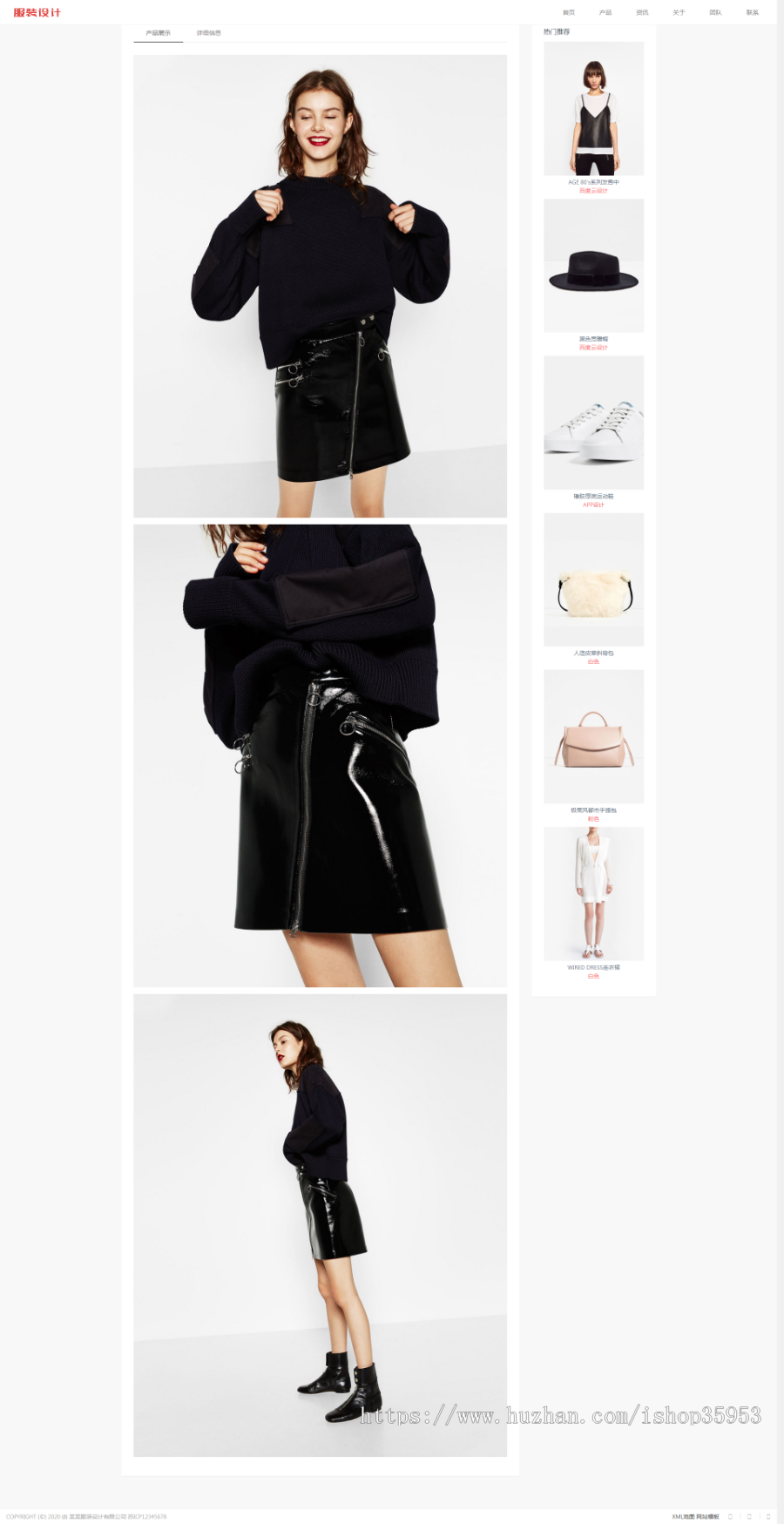This screenshot has height=1524, width=784.
Task: Click the middle social icon in the footer
Action: (x=749, y=1516)
